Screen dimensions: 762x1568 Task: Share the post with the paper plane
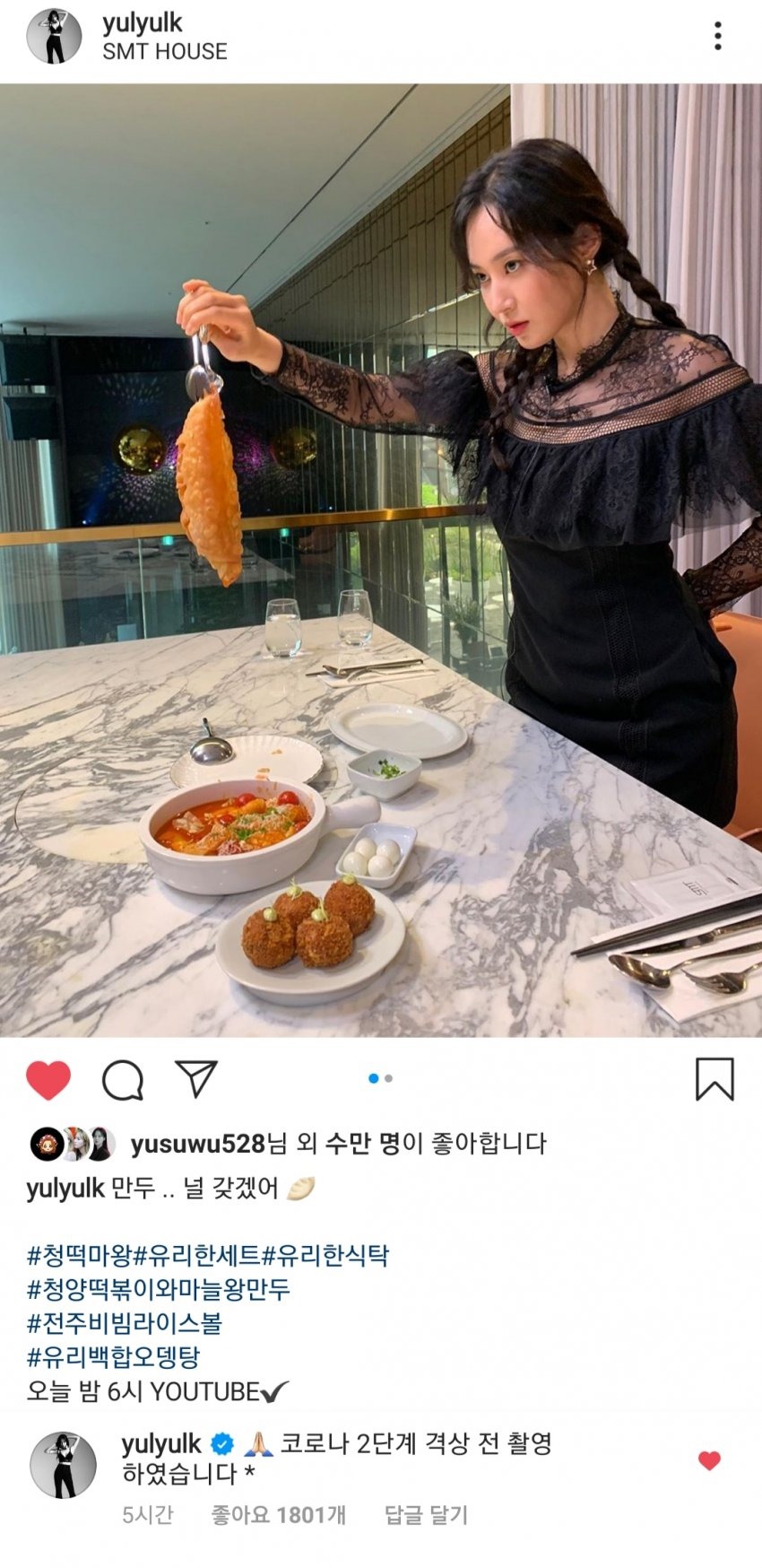196,1078
